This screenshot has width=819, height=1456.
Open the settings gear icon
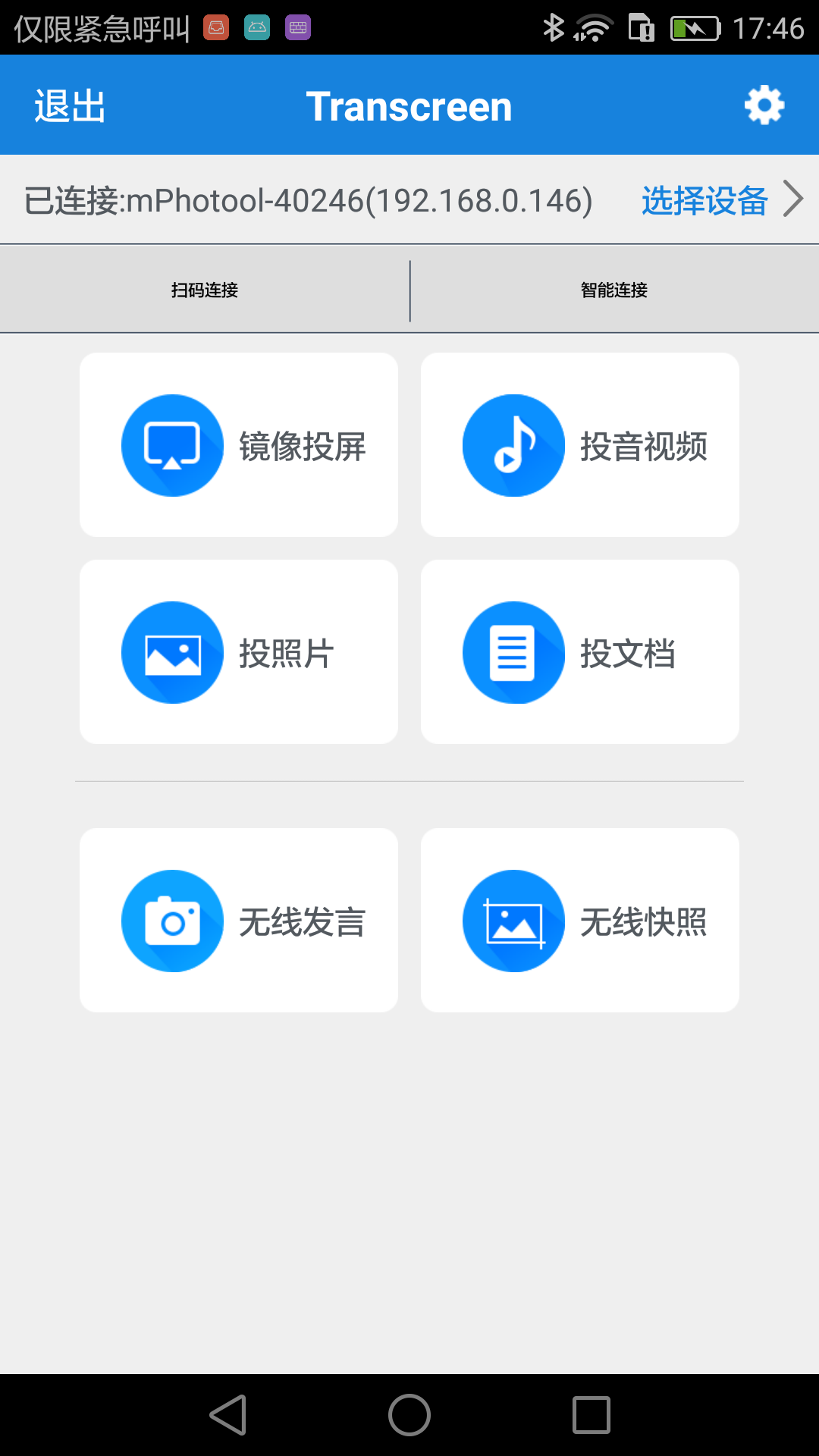[764, 105]
